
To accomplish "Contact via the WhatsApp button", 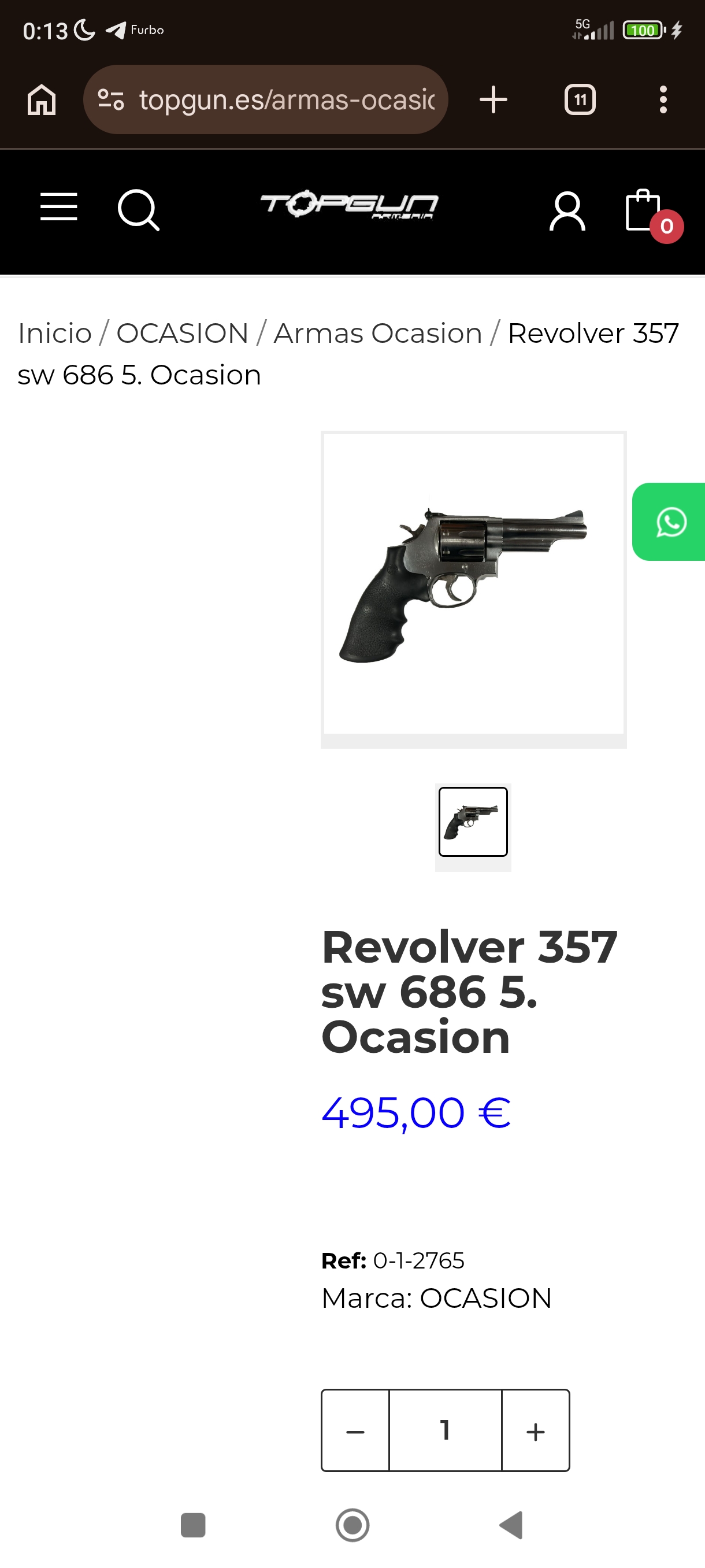I will 670,522.
